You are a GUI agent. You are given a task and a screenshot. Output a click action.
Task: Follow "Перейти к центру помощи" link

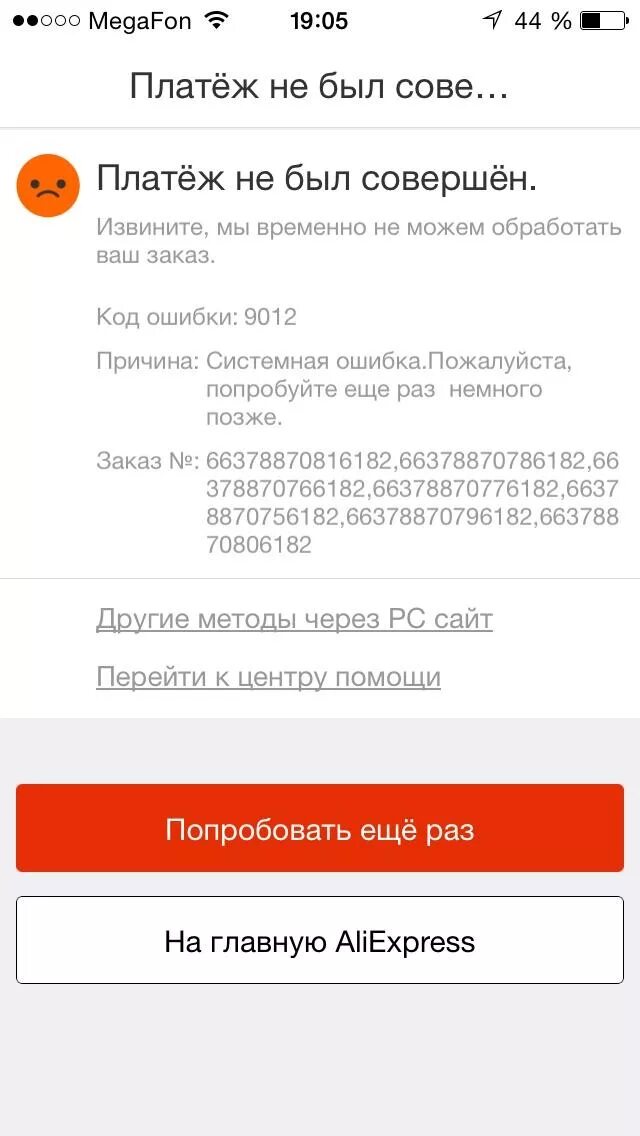(x=268, y=677)
